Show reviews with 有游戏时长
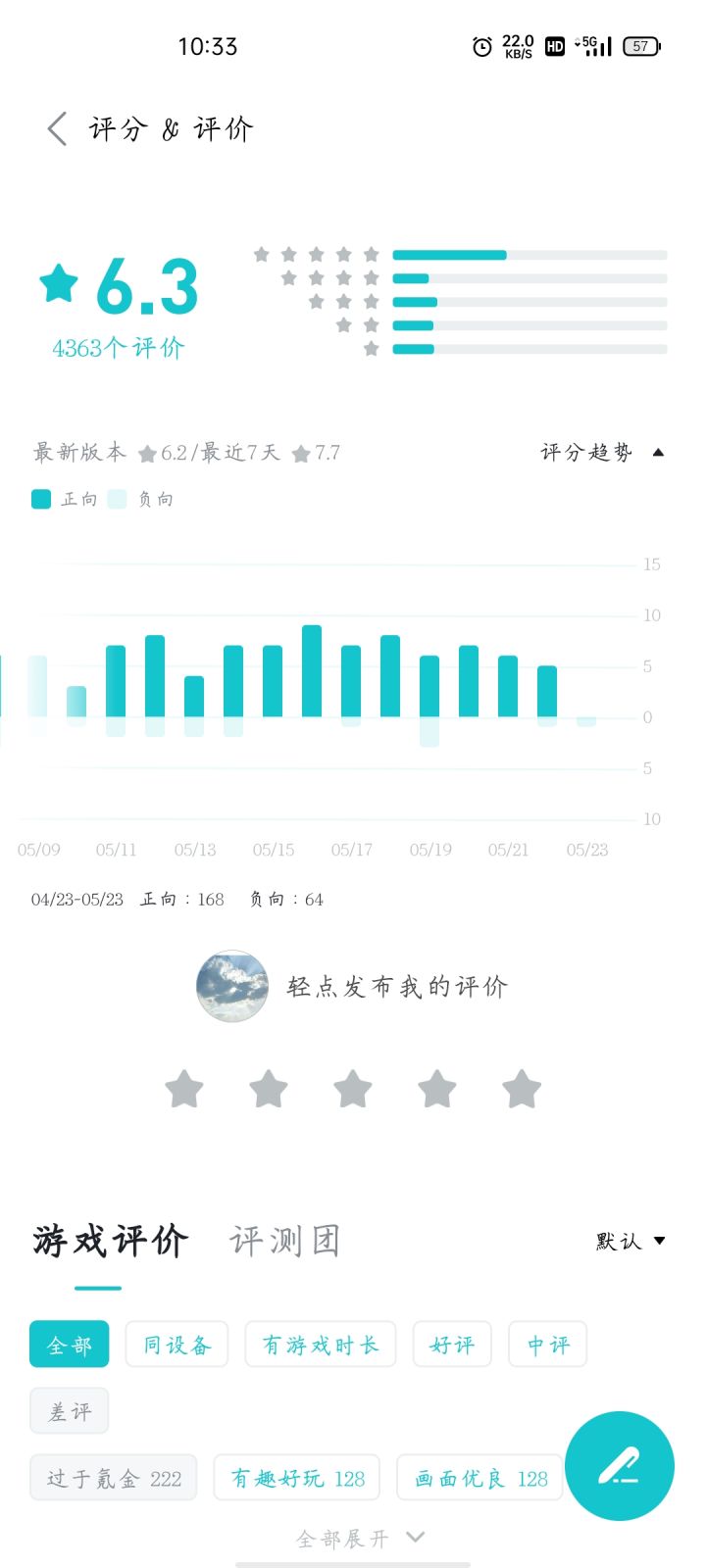 [320, 1345]
